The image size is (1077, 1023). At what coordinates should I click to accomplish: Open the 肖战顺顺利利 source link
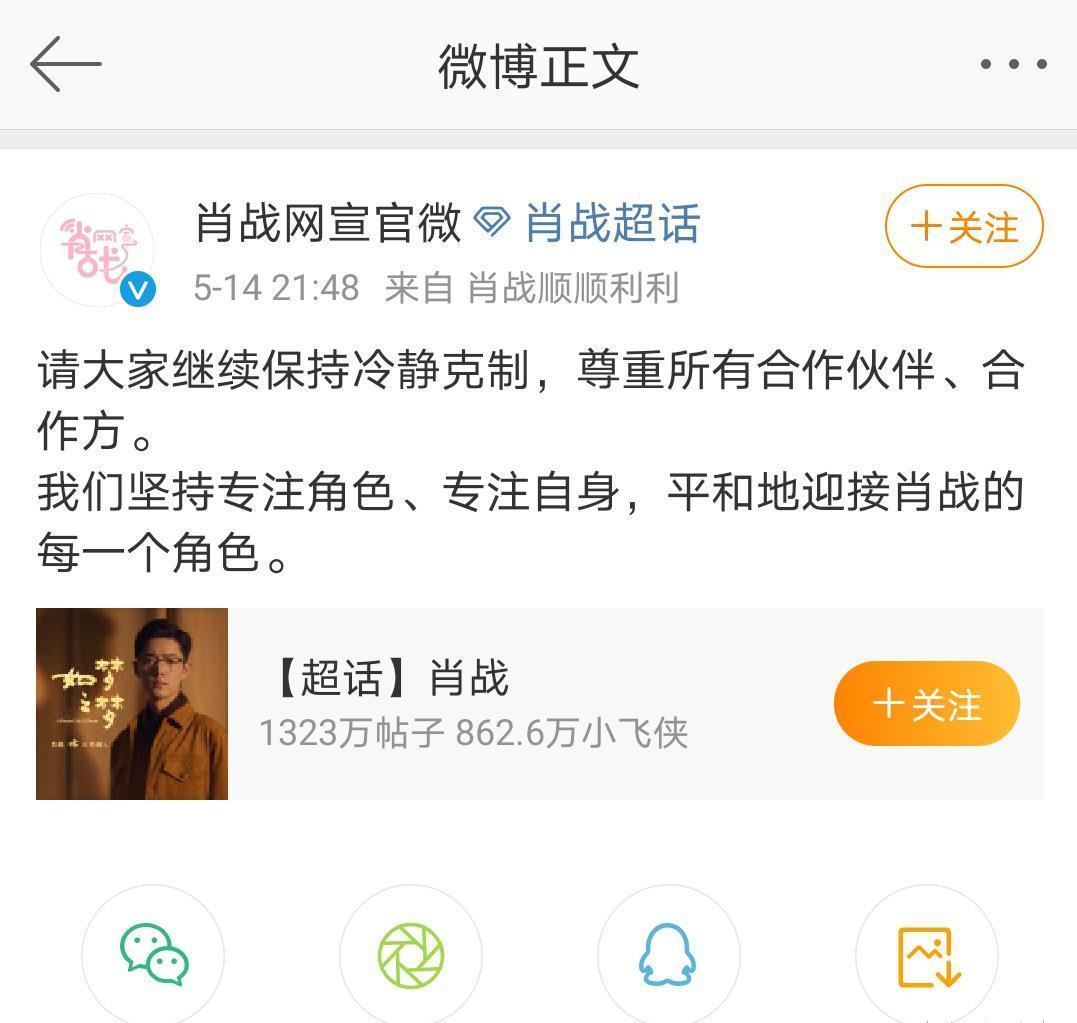tap(573, 288)
